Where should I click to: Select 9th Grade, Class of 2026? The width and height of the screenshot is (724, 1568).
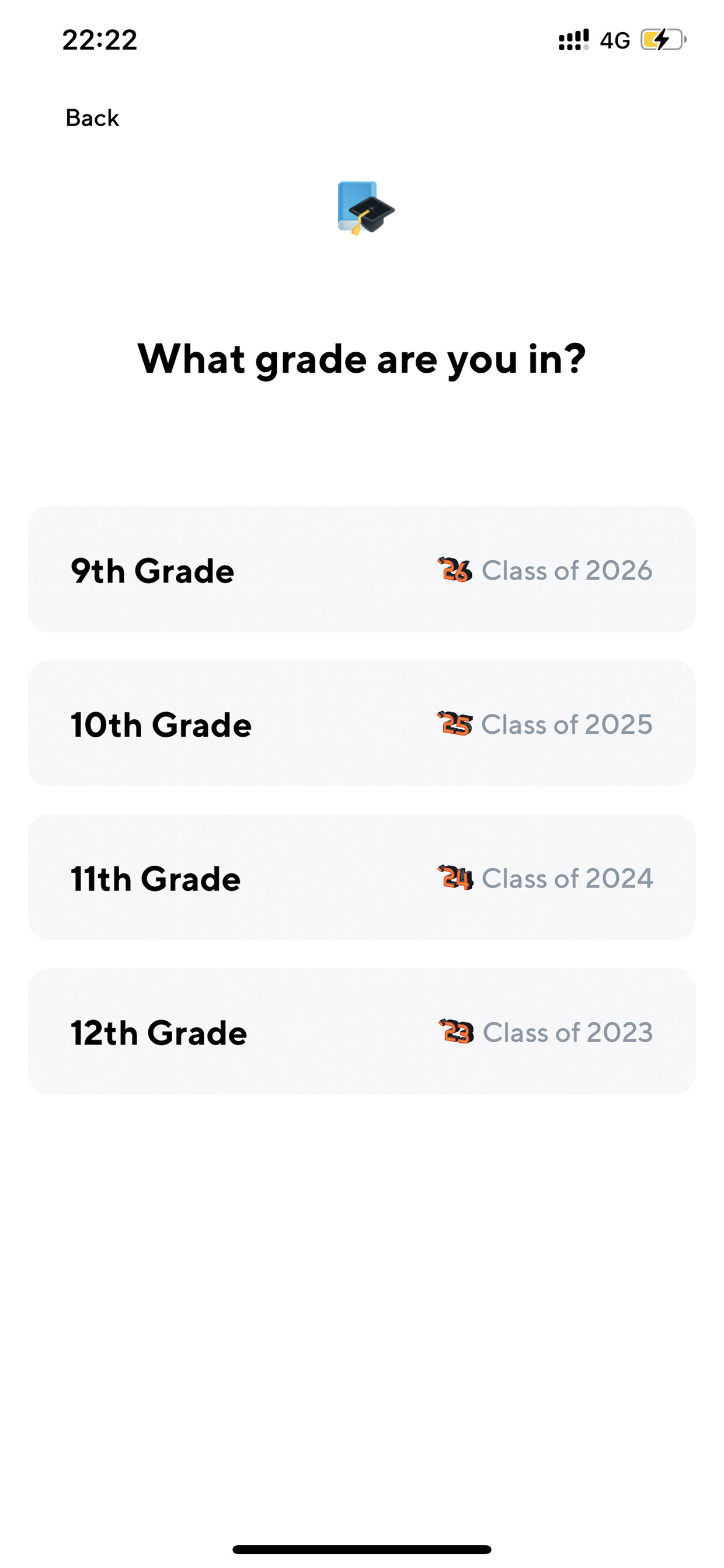362,569
